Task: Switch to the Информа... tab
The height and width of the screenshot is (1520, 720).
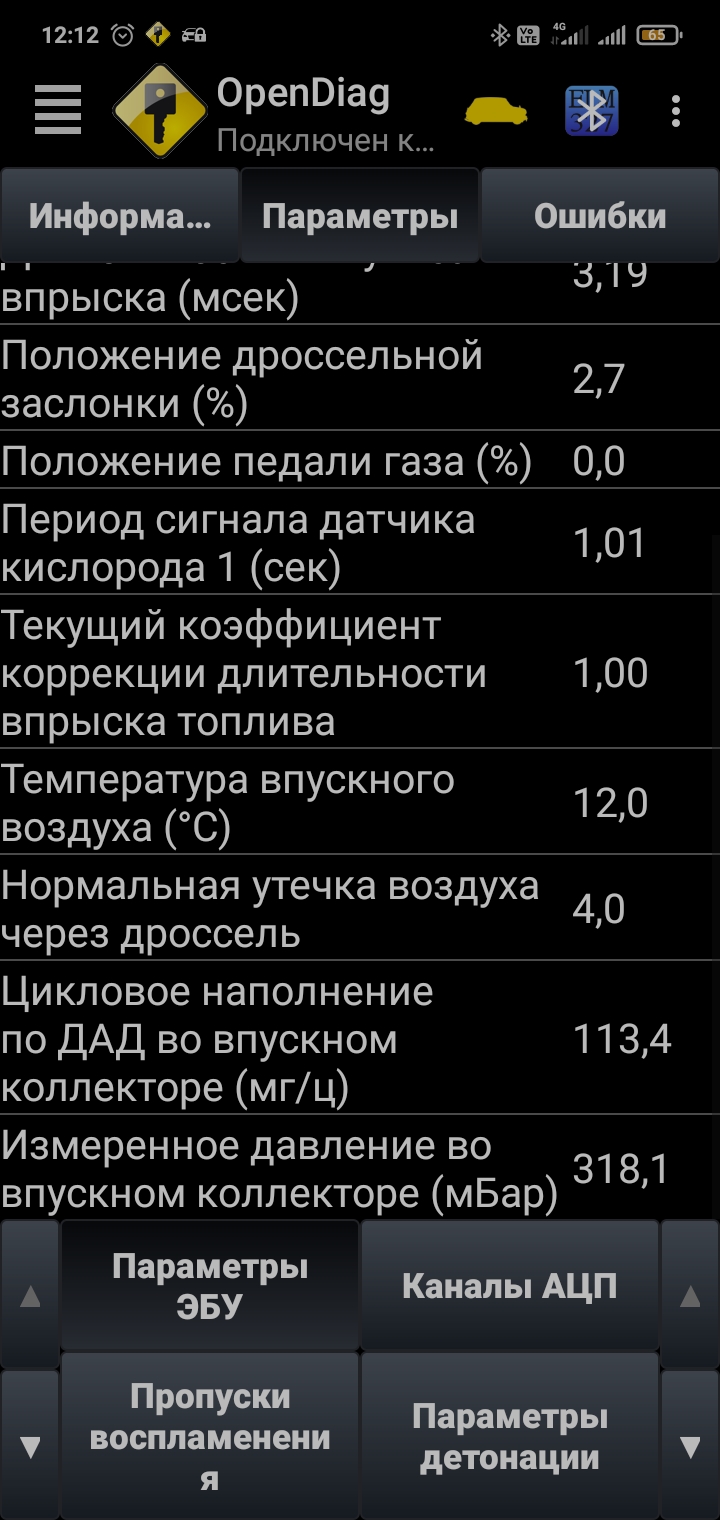Action: coord(120,216)
